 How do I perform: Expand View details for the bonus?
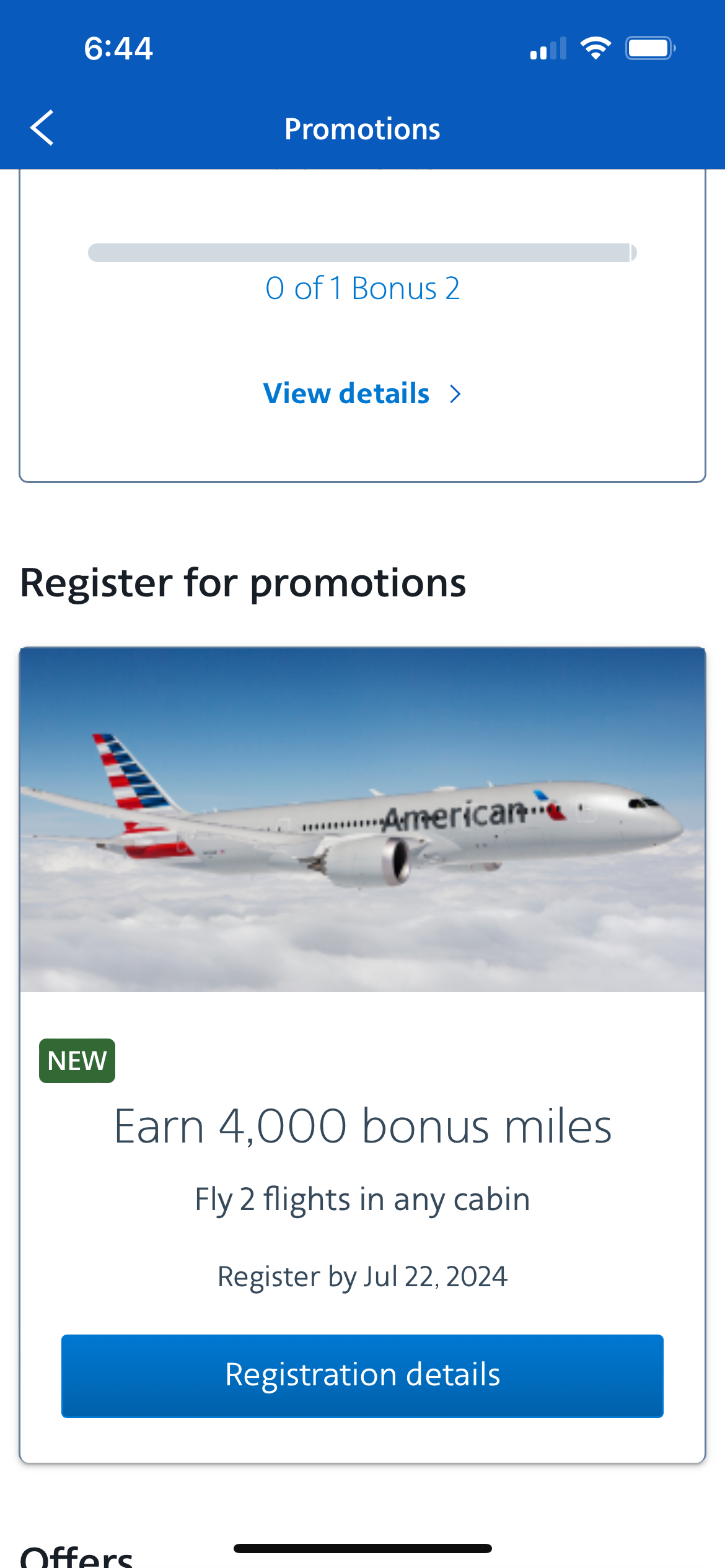[x=345, y=394]
